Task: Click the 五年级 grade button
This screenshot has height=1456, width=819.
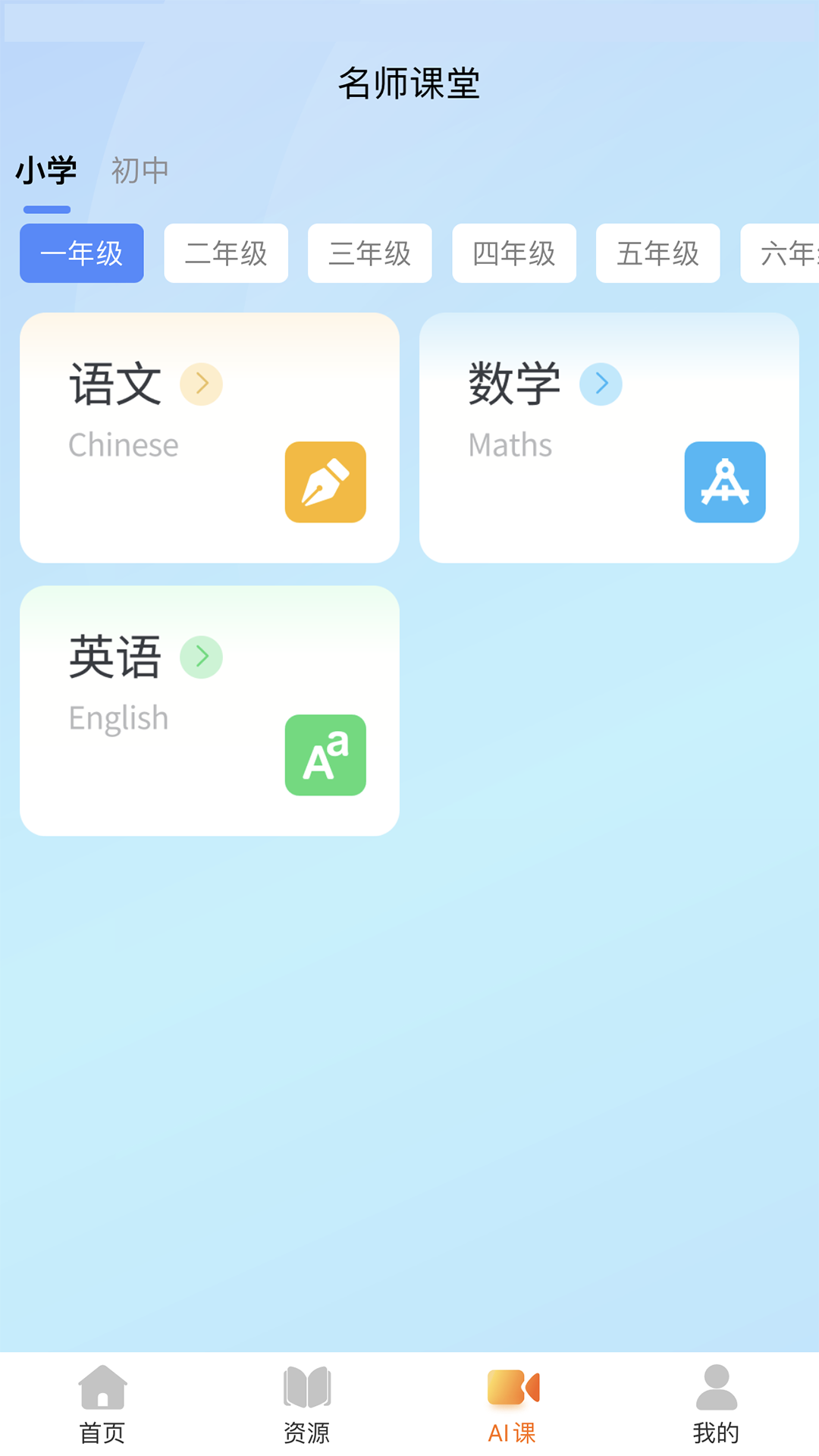Action: point(657,254)
